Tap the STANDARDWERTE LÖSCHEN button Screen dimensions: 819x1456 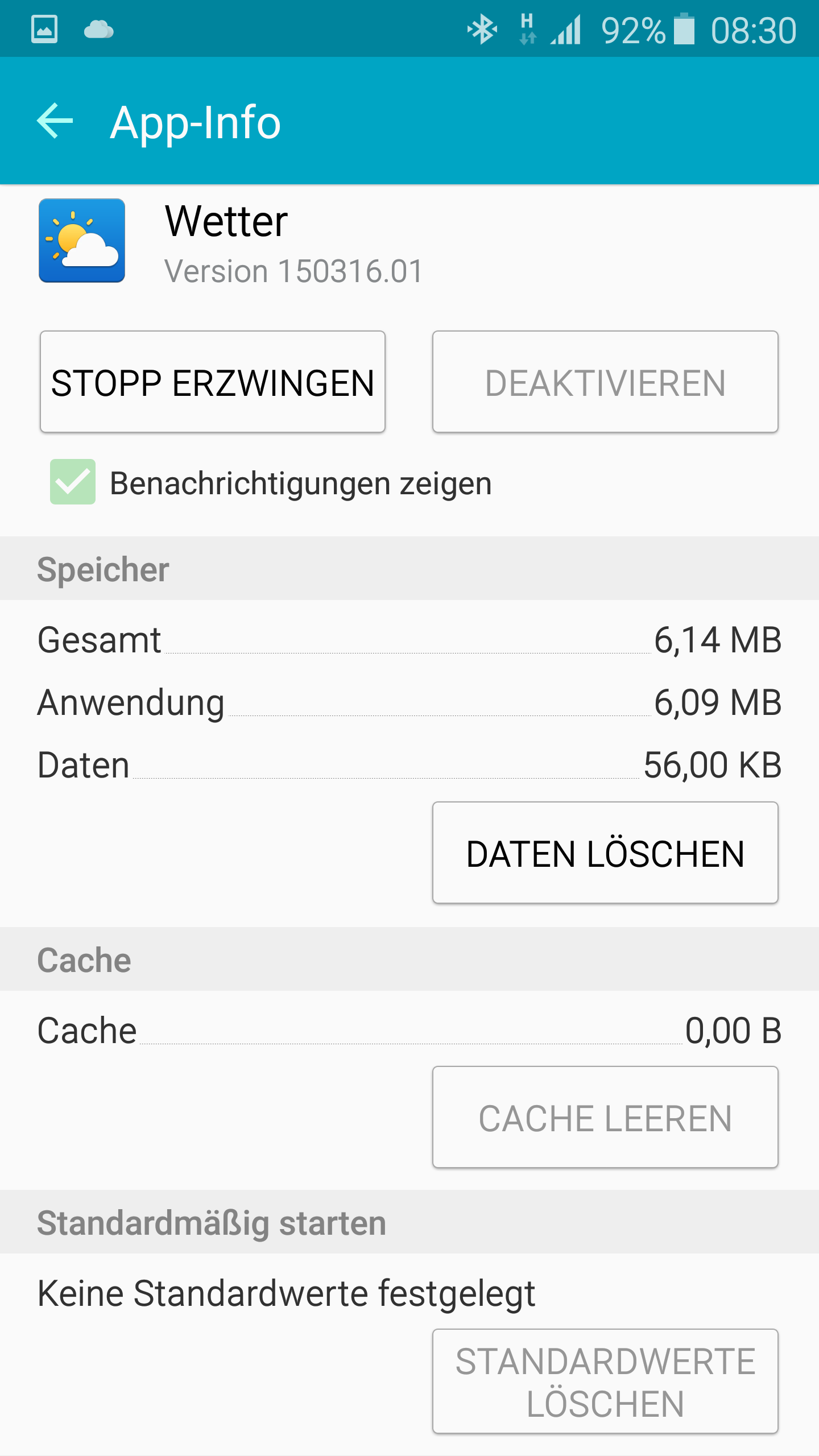605,1381
